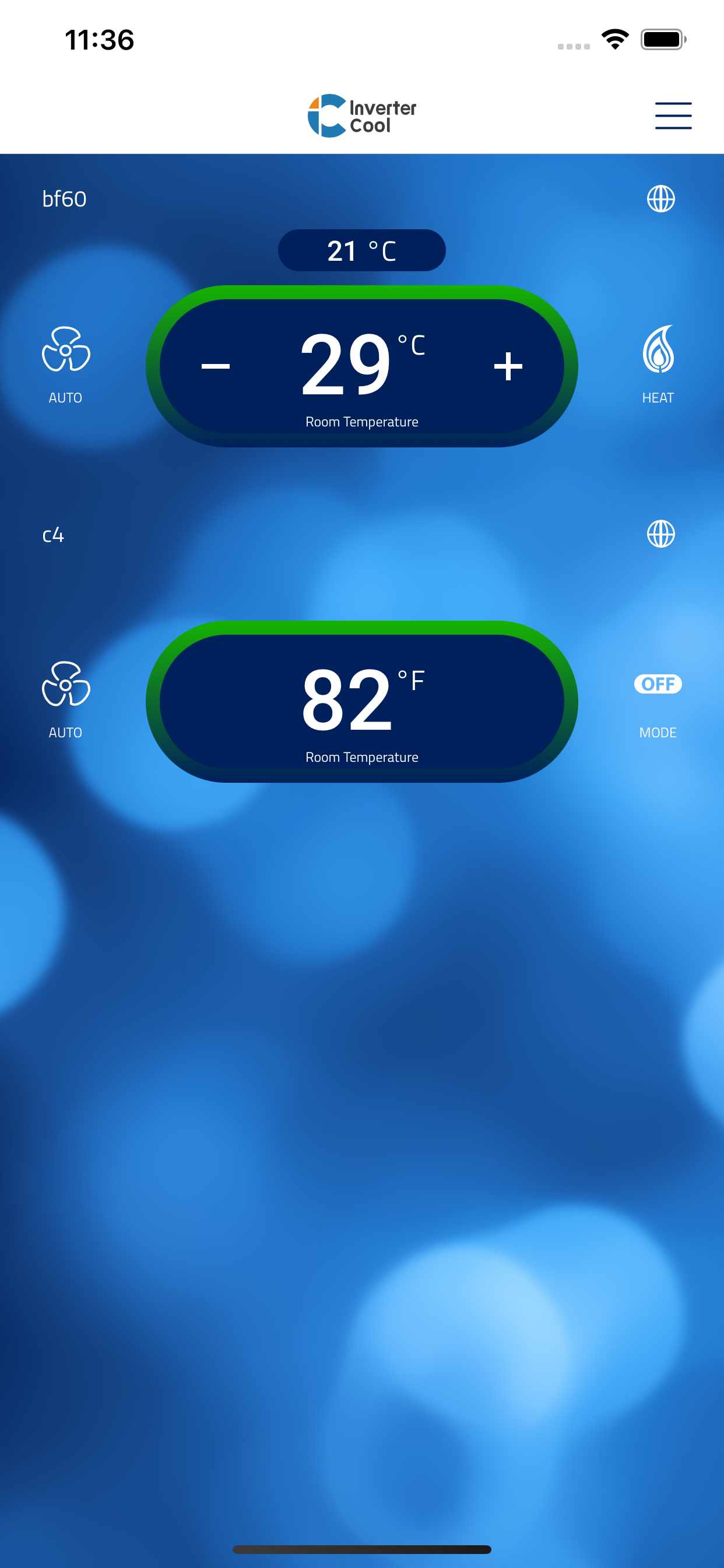724x1568 pixels.
Task: Expand the bf60 device panel
Action: click(65, 198)
